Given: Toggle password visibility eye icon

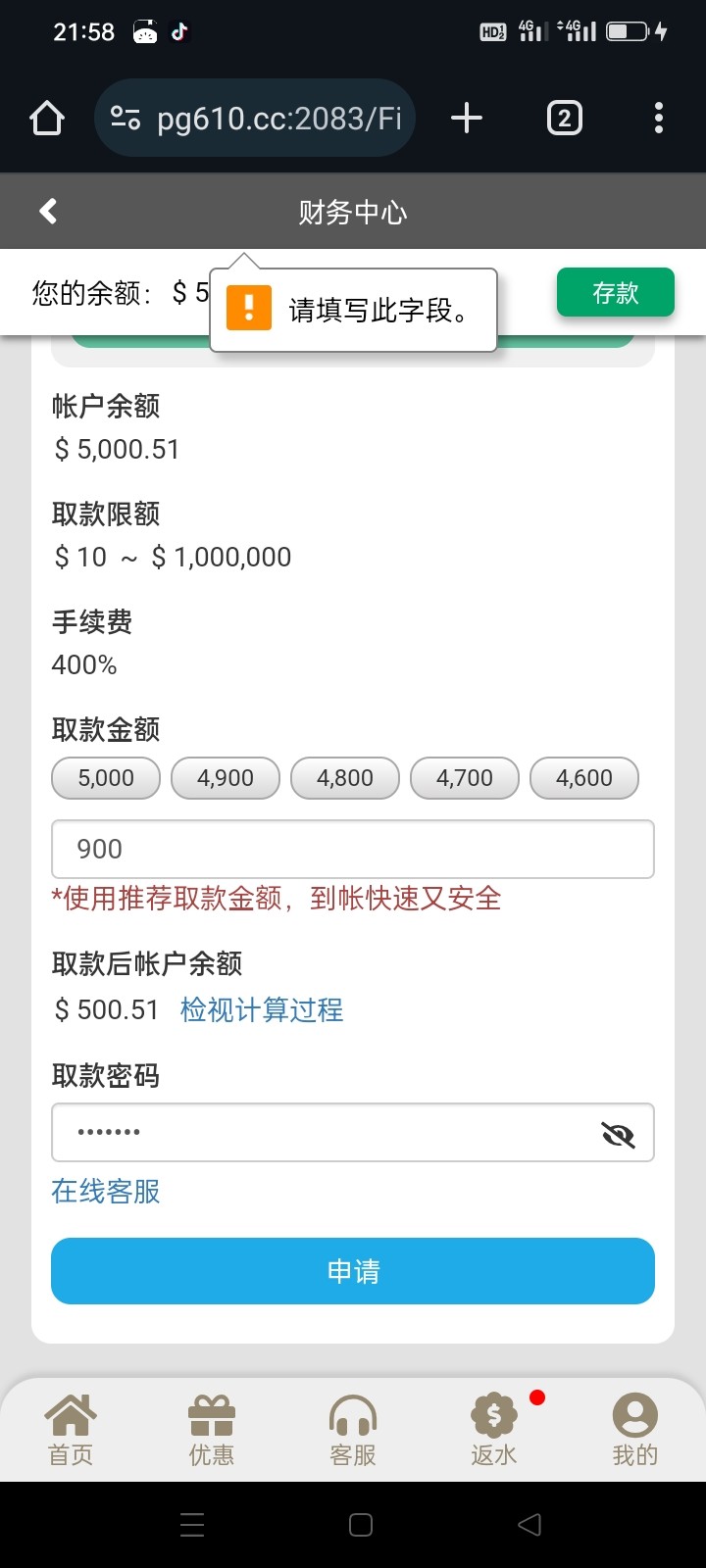Looking at the screenshot, I should [x=618, y=1134].
